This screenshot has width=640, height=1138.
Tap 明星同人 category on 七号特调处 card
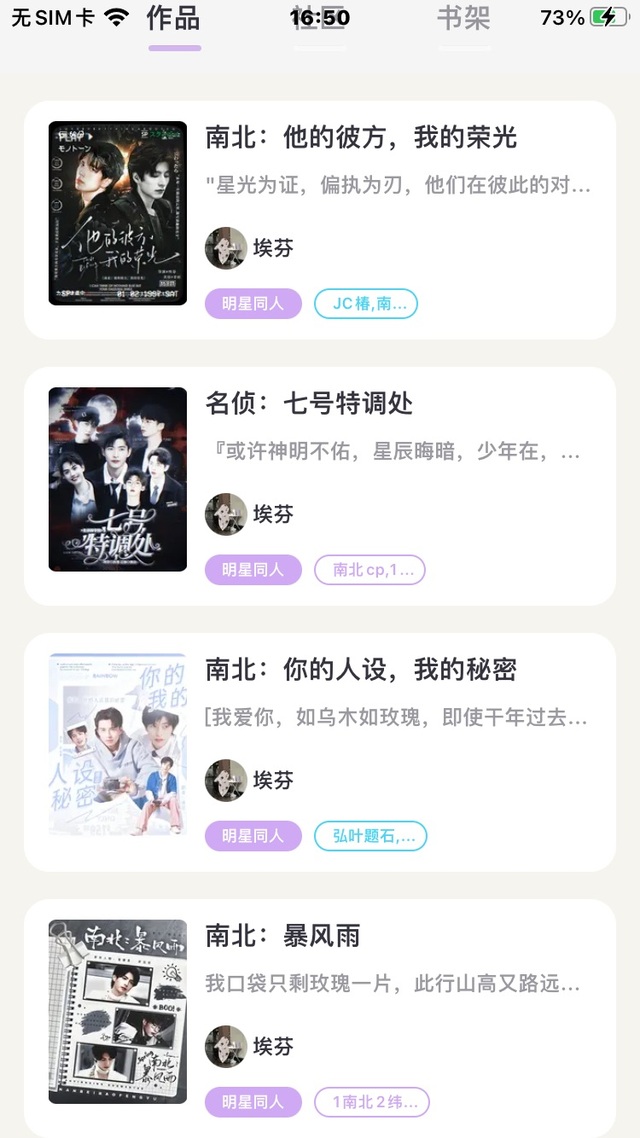(253, 570)
